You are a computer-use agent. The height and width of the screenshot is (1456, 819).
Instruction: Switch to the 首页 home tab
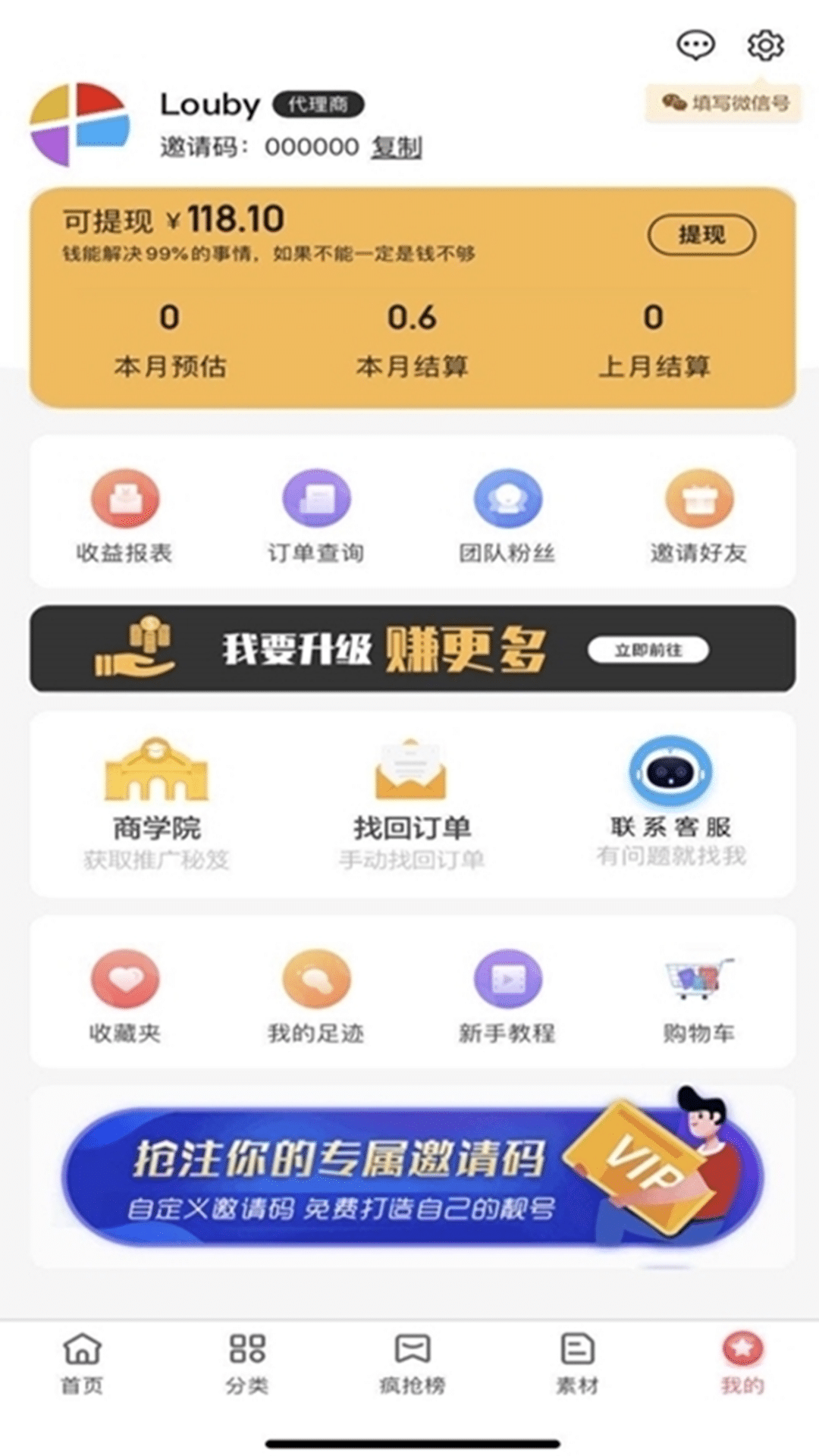coord(82,1363)
